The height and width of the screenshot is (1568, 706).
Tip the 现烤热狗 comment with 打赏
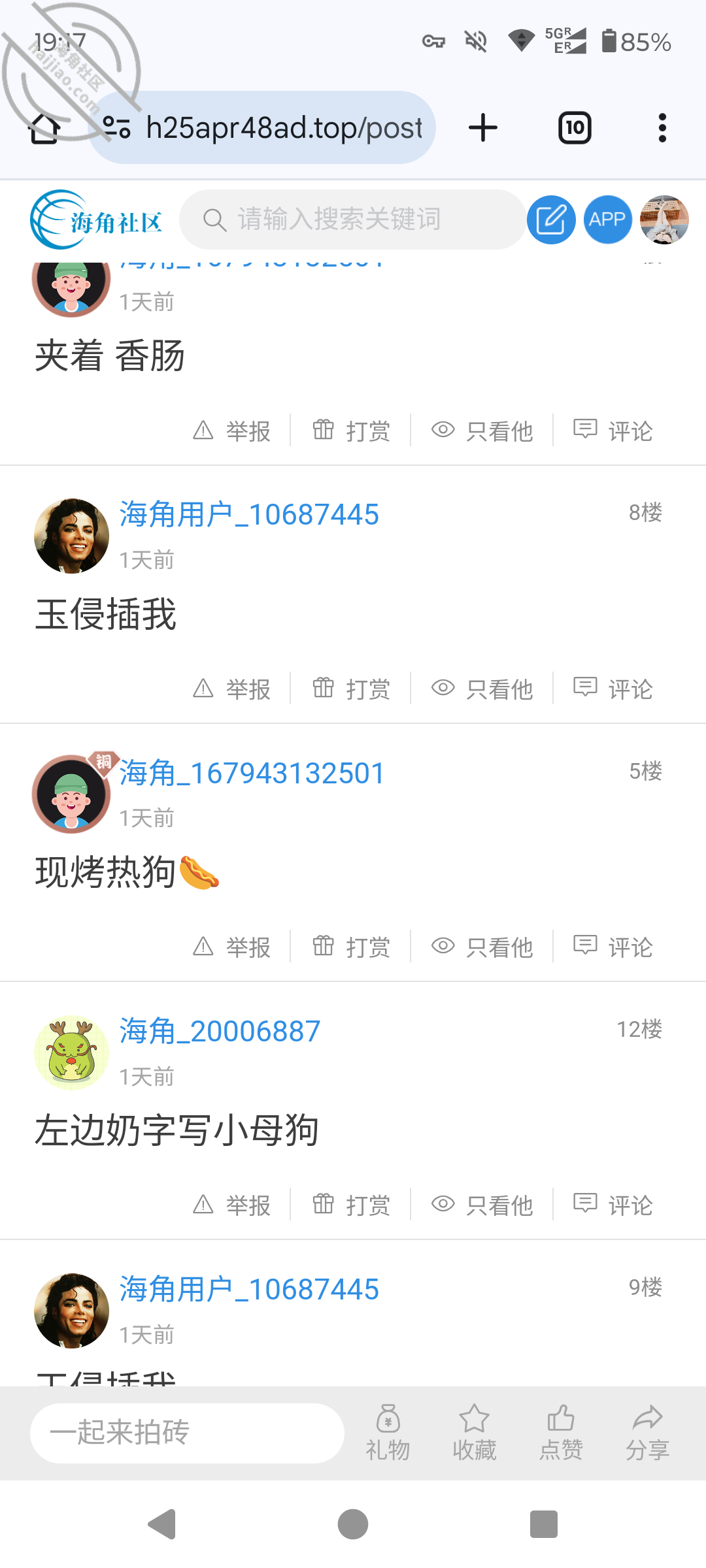tap(352, 947)
